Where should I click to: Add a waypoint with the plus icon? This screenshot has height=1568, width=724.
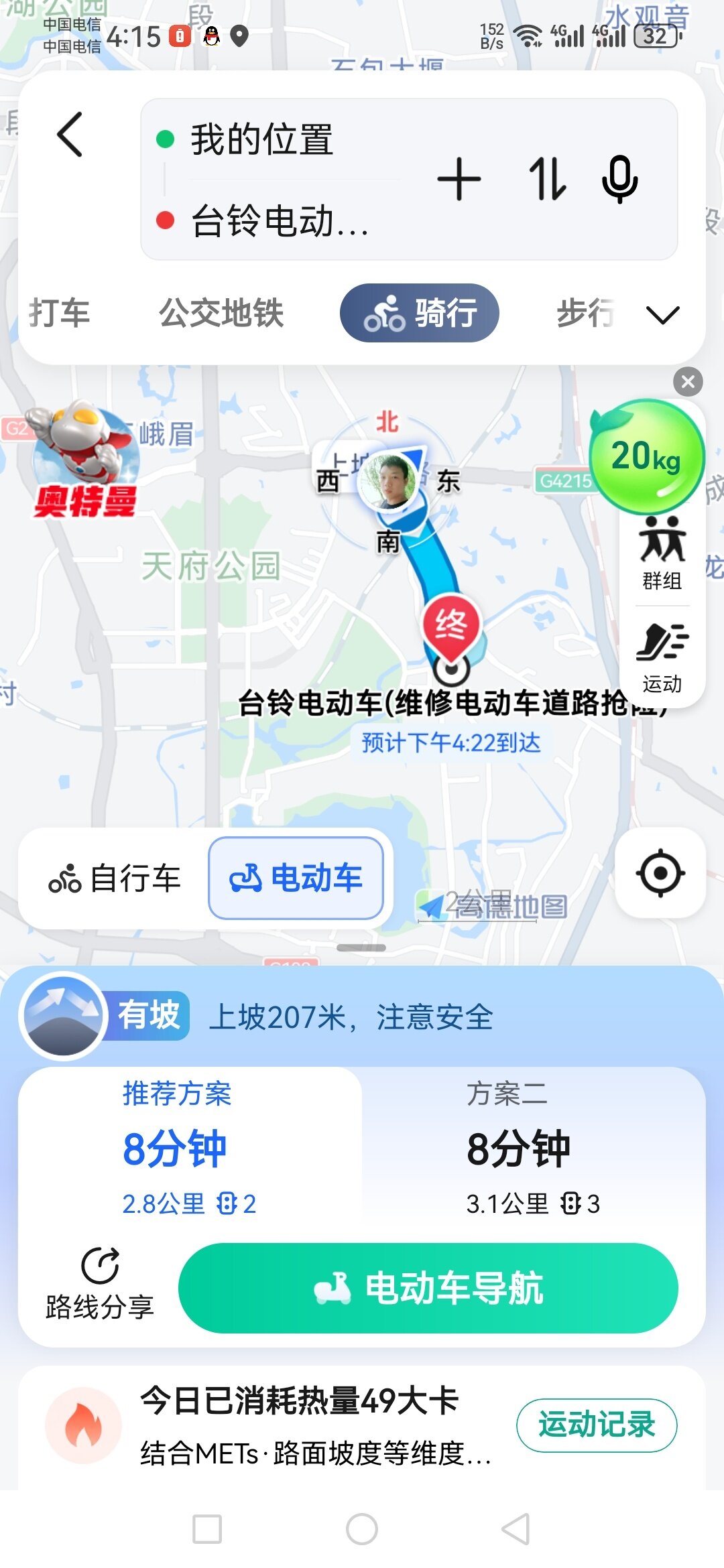[459, 180]
